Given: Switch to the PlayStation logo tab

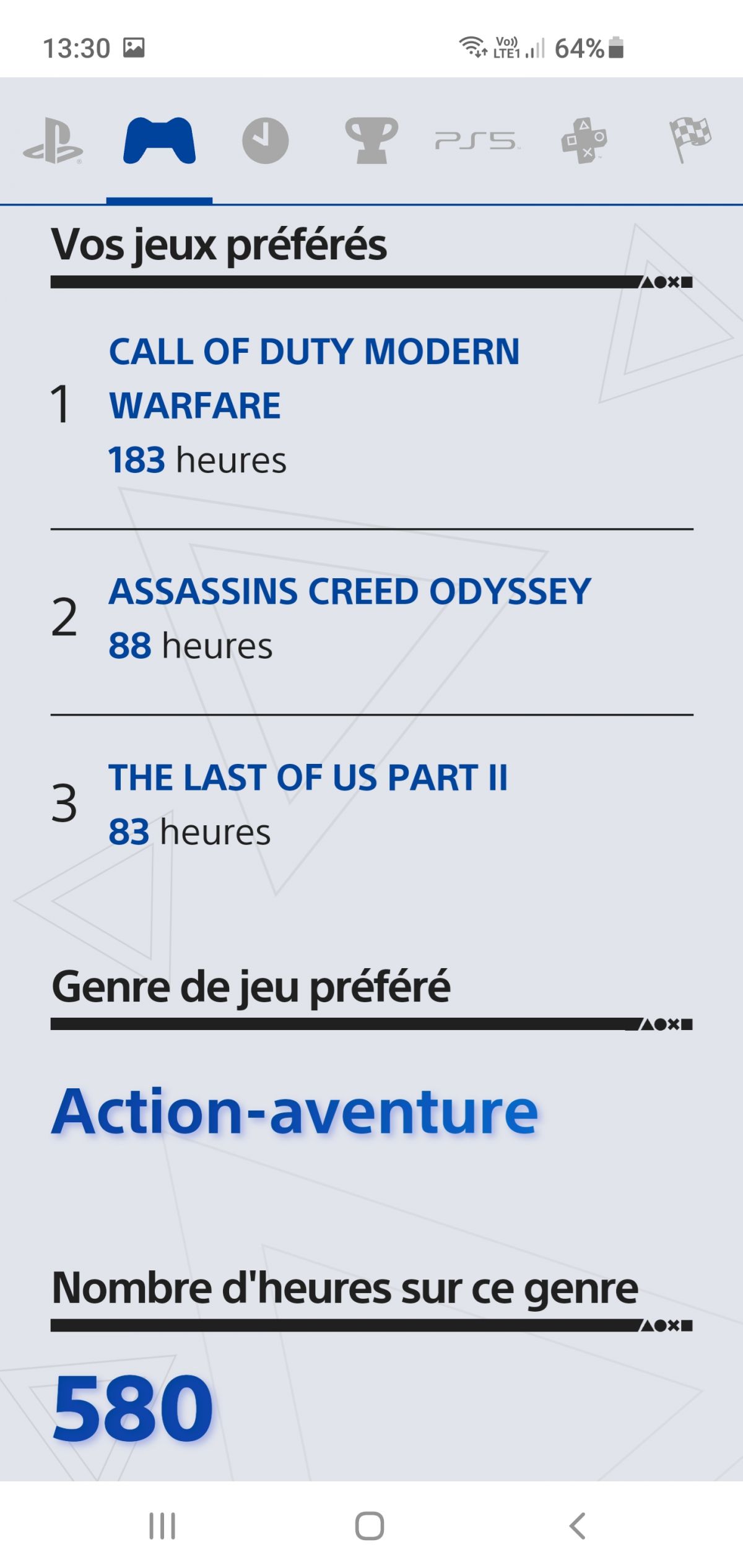Looking at the screenshot, I should 53,142.
